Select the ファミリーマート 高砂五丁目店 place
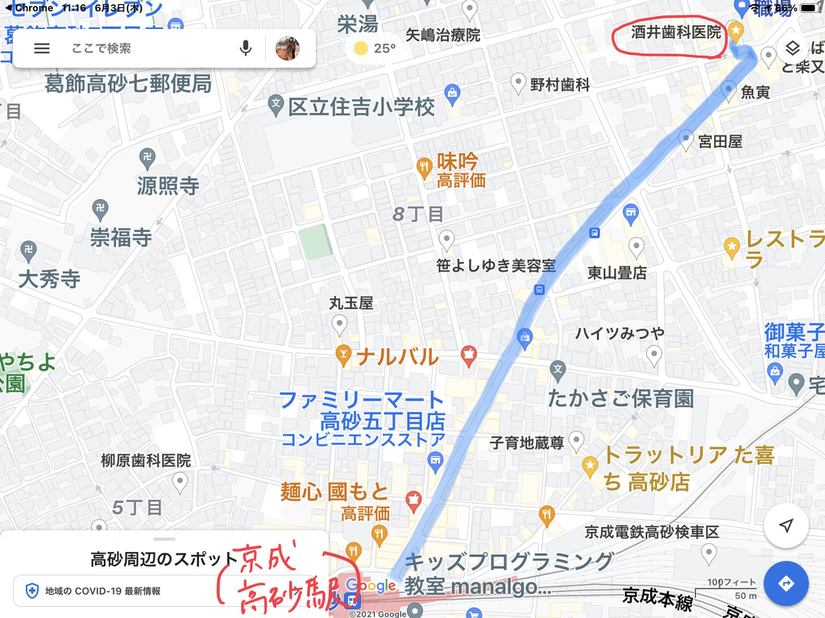Screen dimensions: 825x618 [361, 411]
